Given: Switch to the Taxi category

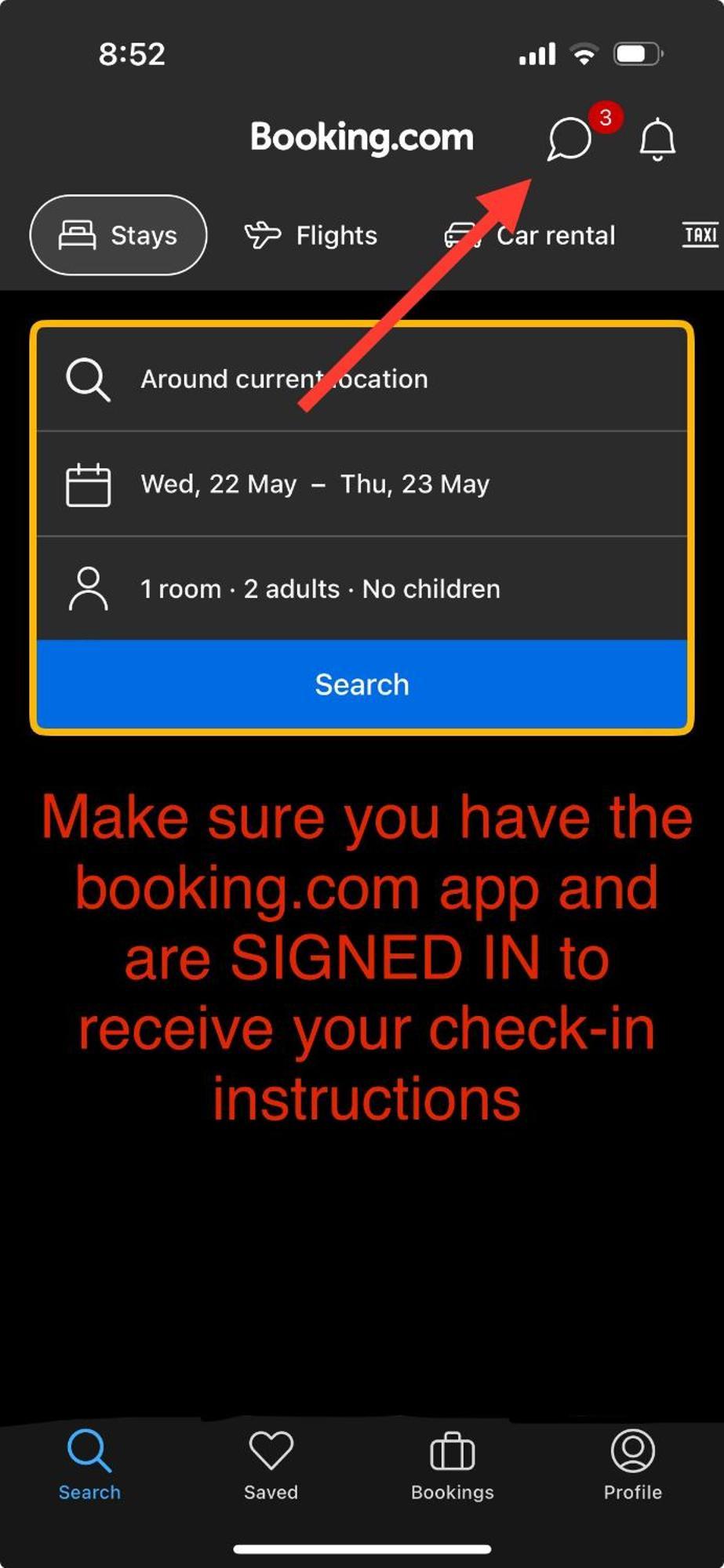Looking at the screenshot, I should point(700,234).
